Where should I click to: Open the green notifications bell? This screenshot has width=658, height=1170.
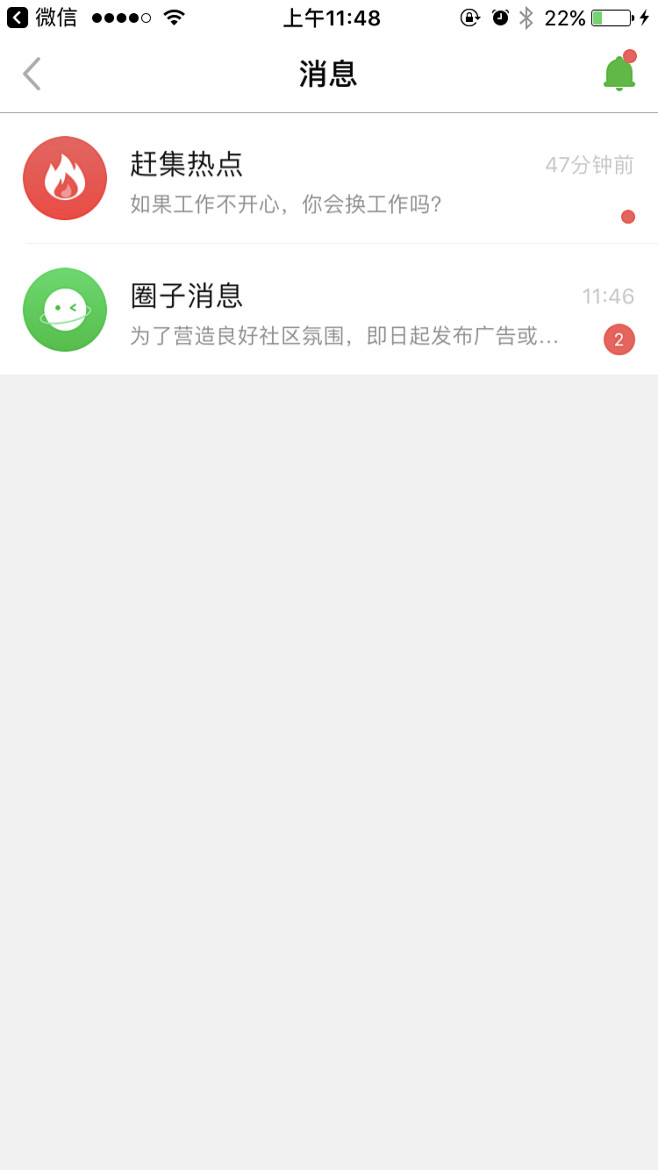pyautogui.click(x=619, y=72)
